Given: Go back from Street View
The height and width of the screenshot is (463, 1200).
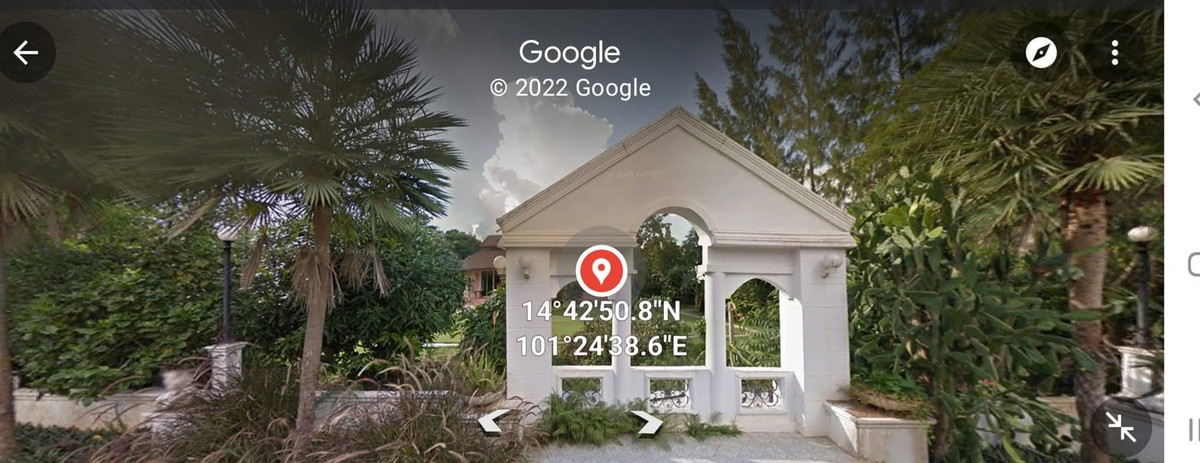Looking at the screenshot, I should [x=26, y=53].
